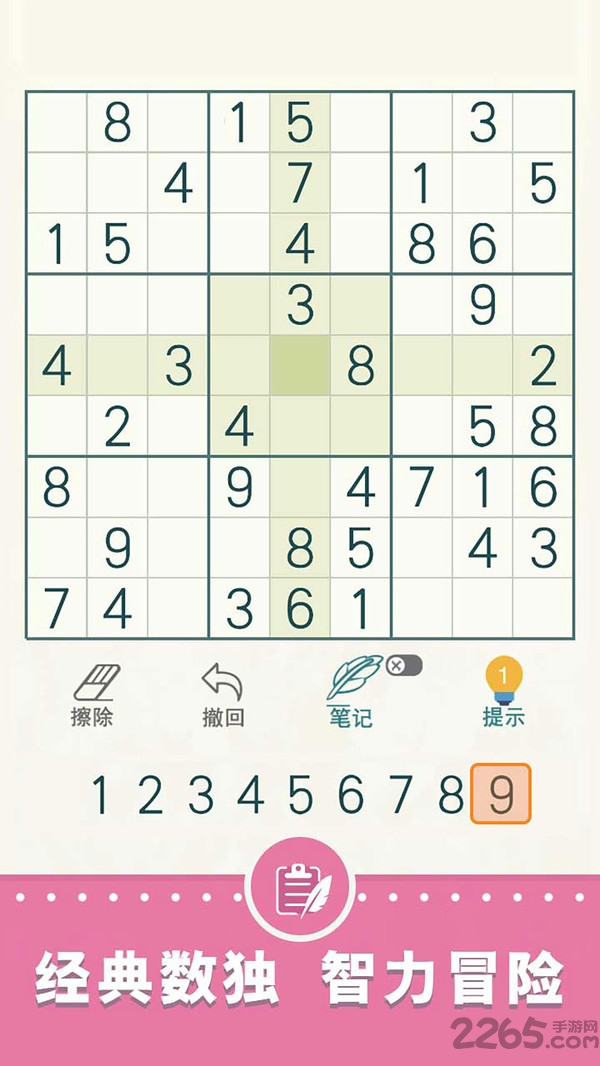Select number 5 on the number pad
This screenshot has width=600, height=1066.
[301, 795]
